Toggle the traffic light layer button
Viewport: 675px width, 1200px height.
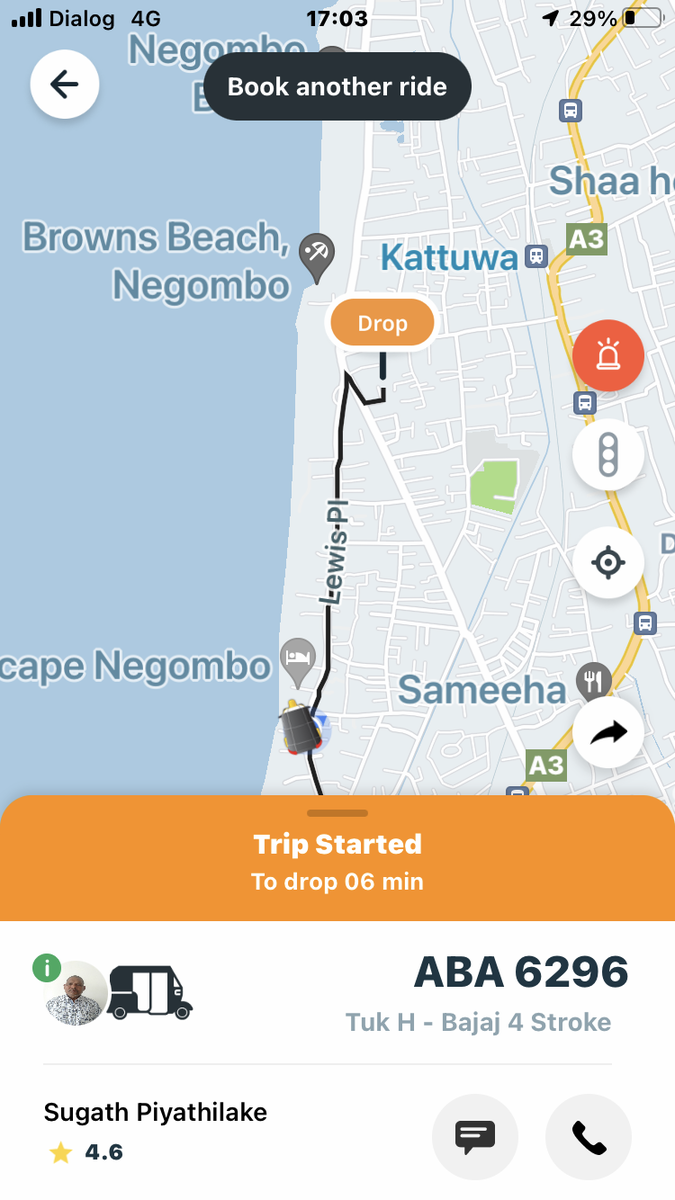pos(608,455)
